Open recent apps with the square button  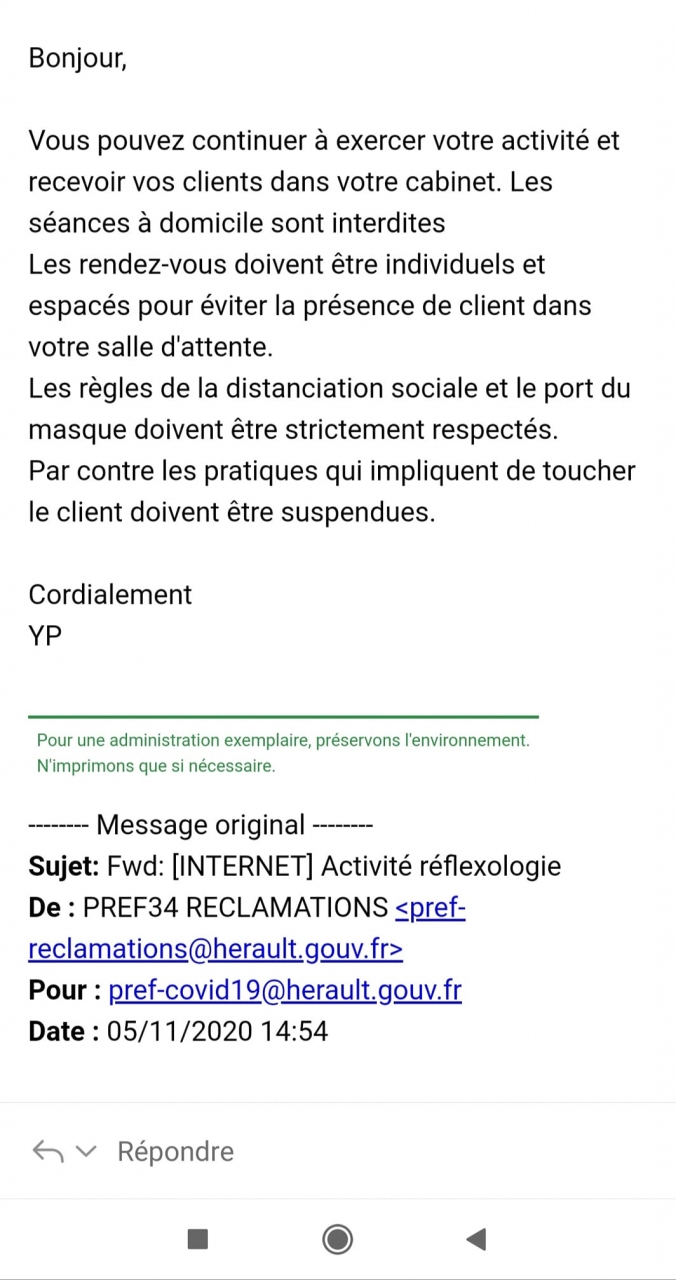point(198,1240)
